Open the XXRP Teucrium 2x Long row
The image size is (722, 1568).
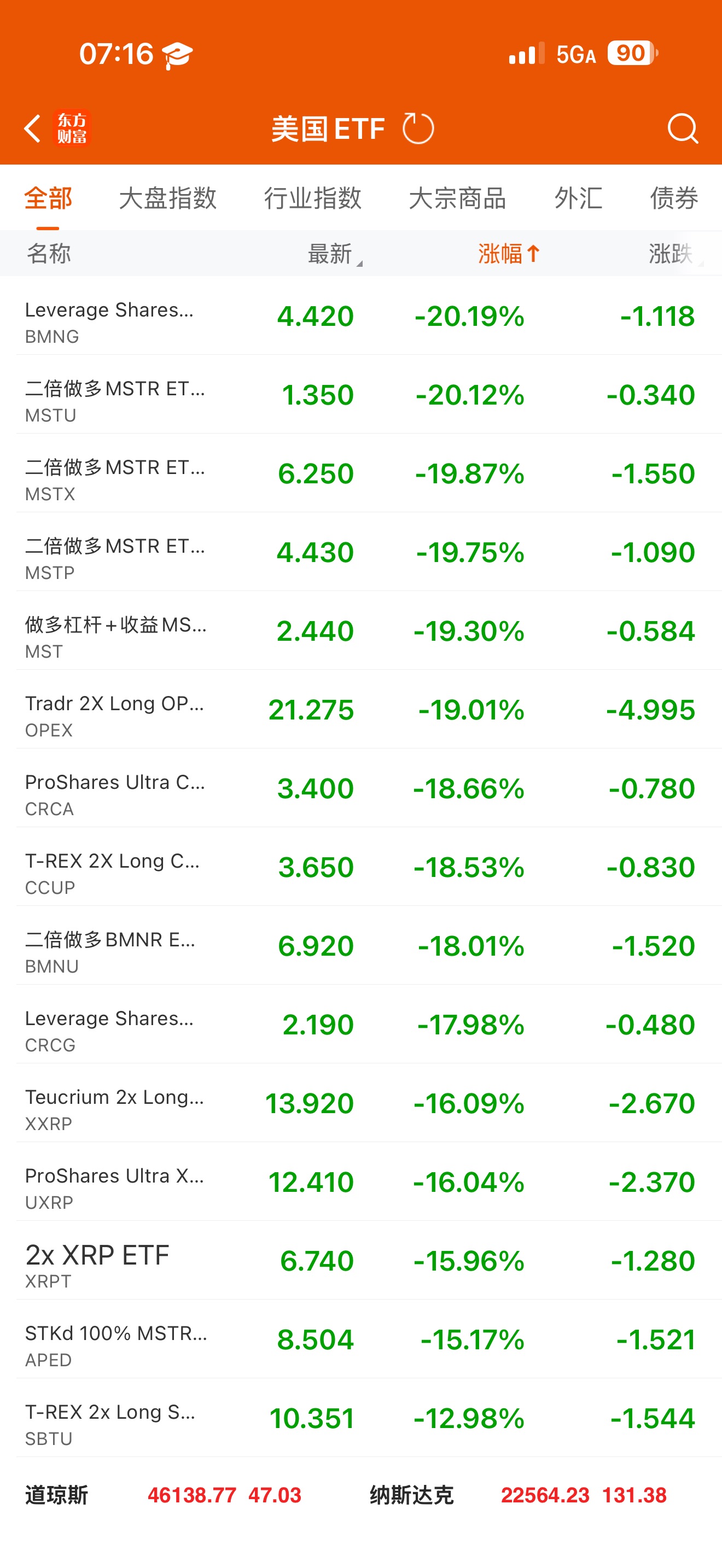coord(360,1103)
